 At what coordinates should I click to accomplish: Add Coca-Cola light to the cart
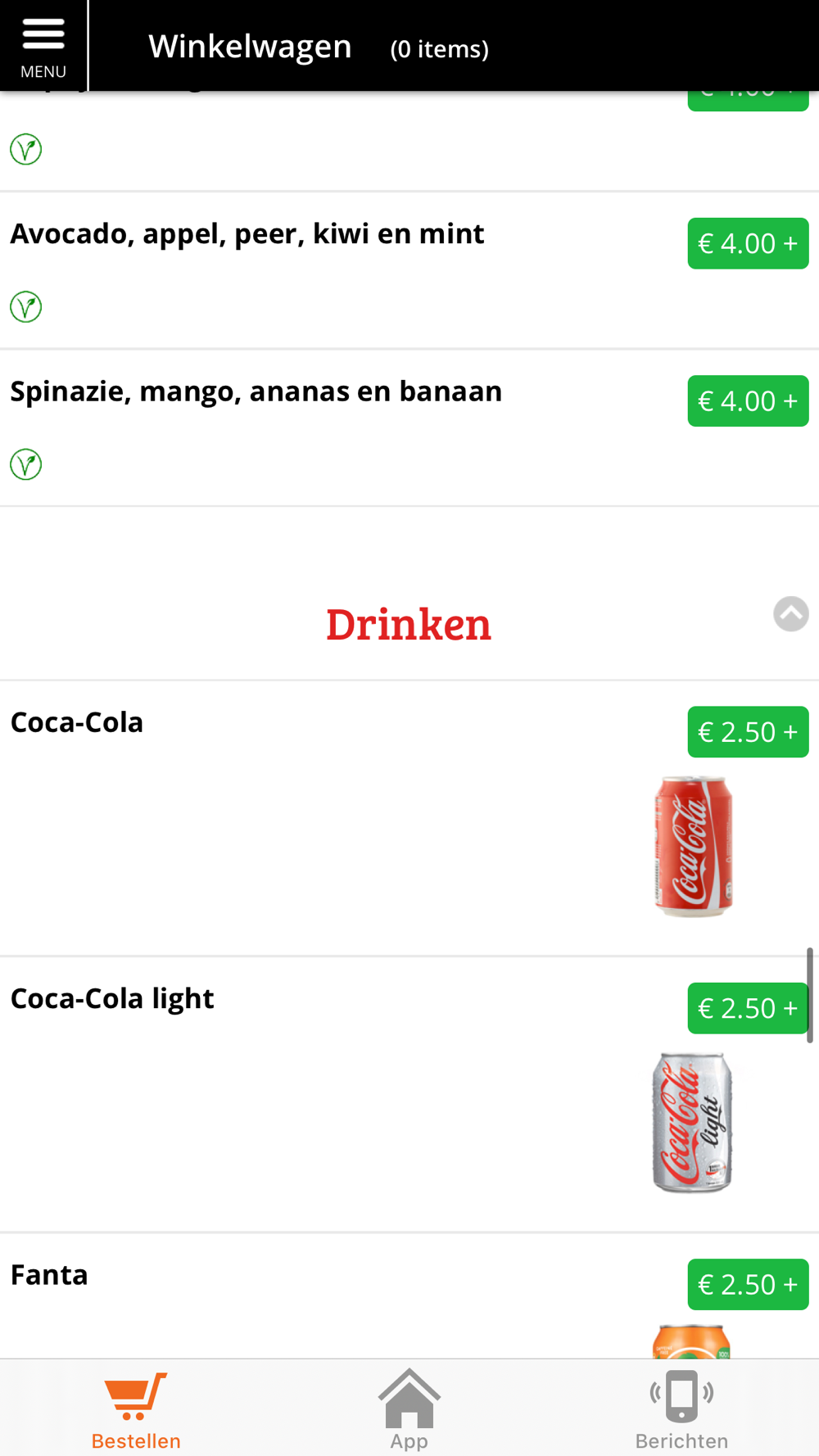[x=748, y=1008]
